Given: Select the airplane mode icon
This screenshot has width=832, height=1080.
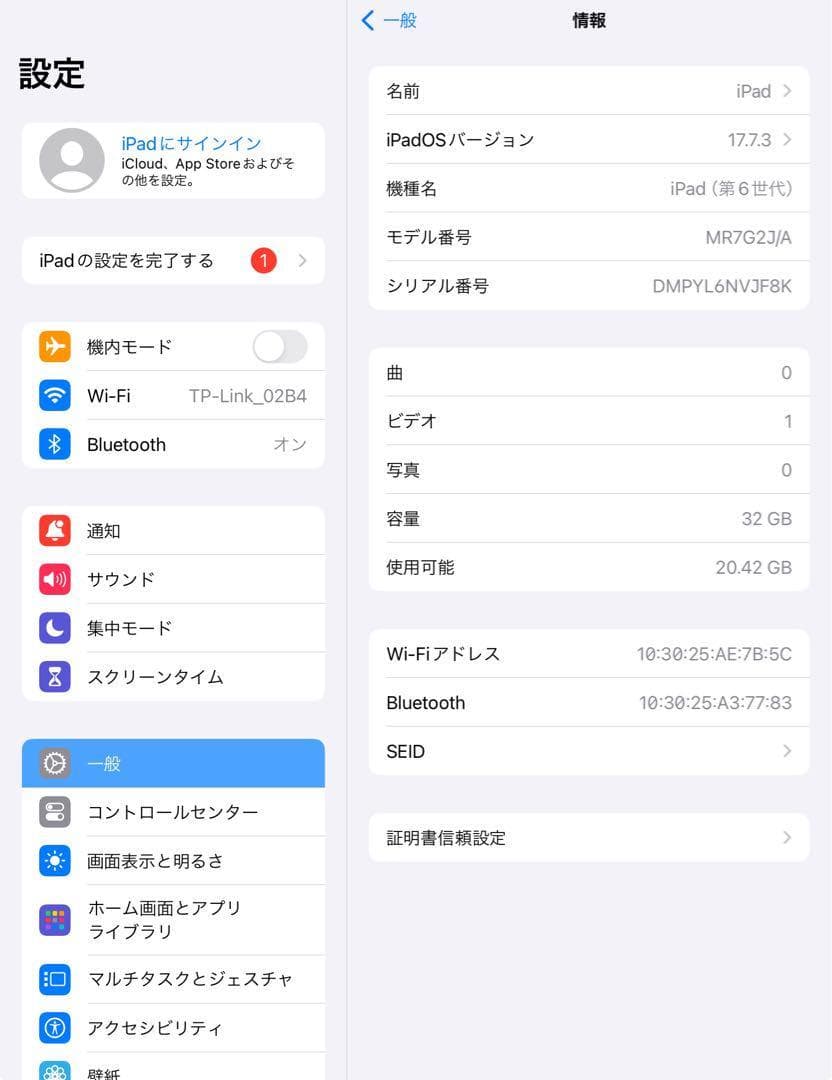Looking at the screenshot, I should (x=54, y=346).
